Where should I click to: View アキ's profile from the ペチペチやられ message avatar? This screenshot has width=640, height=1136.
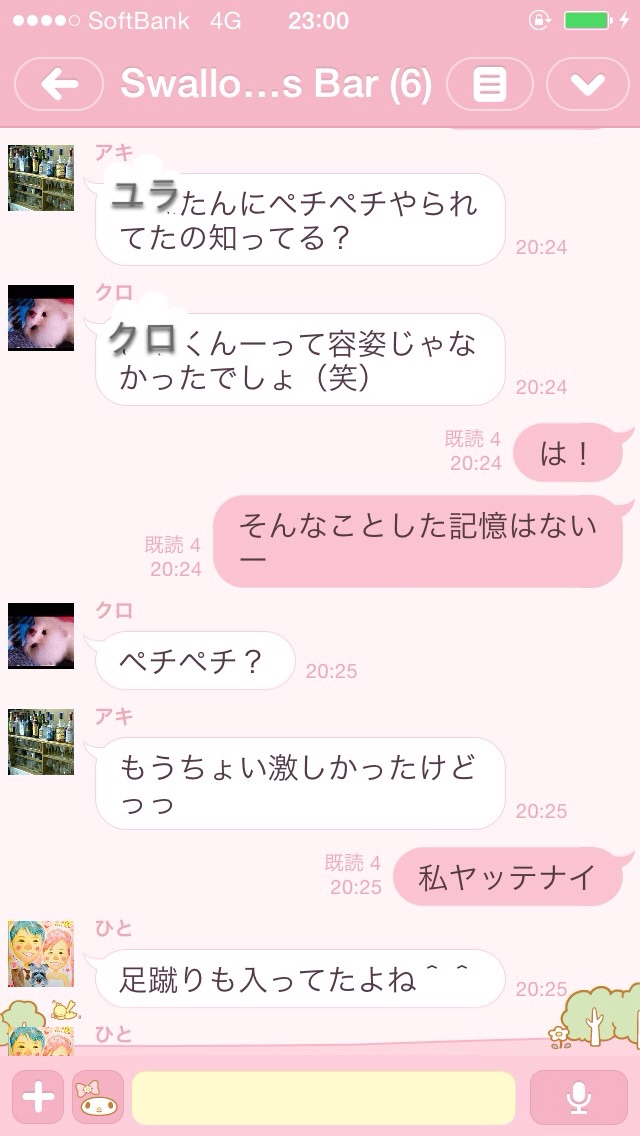pyautogui.click(x=41, y=178)
